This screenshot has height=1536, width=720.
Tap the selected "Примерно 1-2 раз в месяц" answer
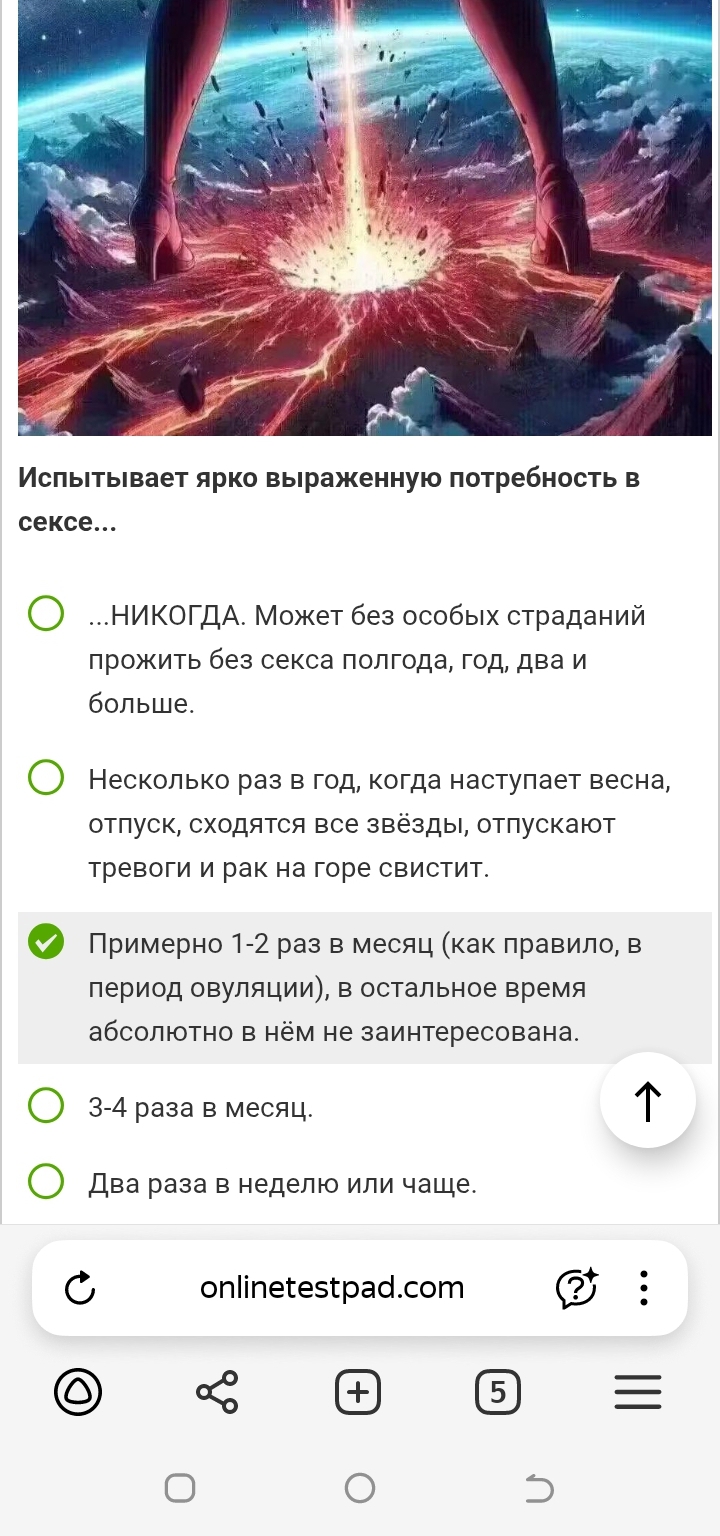pos(364,988)
